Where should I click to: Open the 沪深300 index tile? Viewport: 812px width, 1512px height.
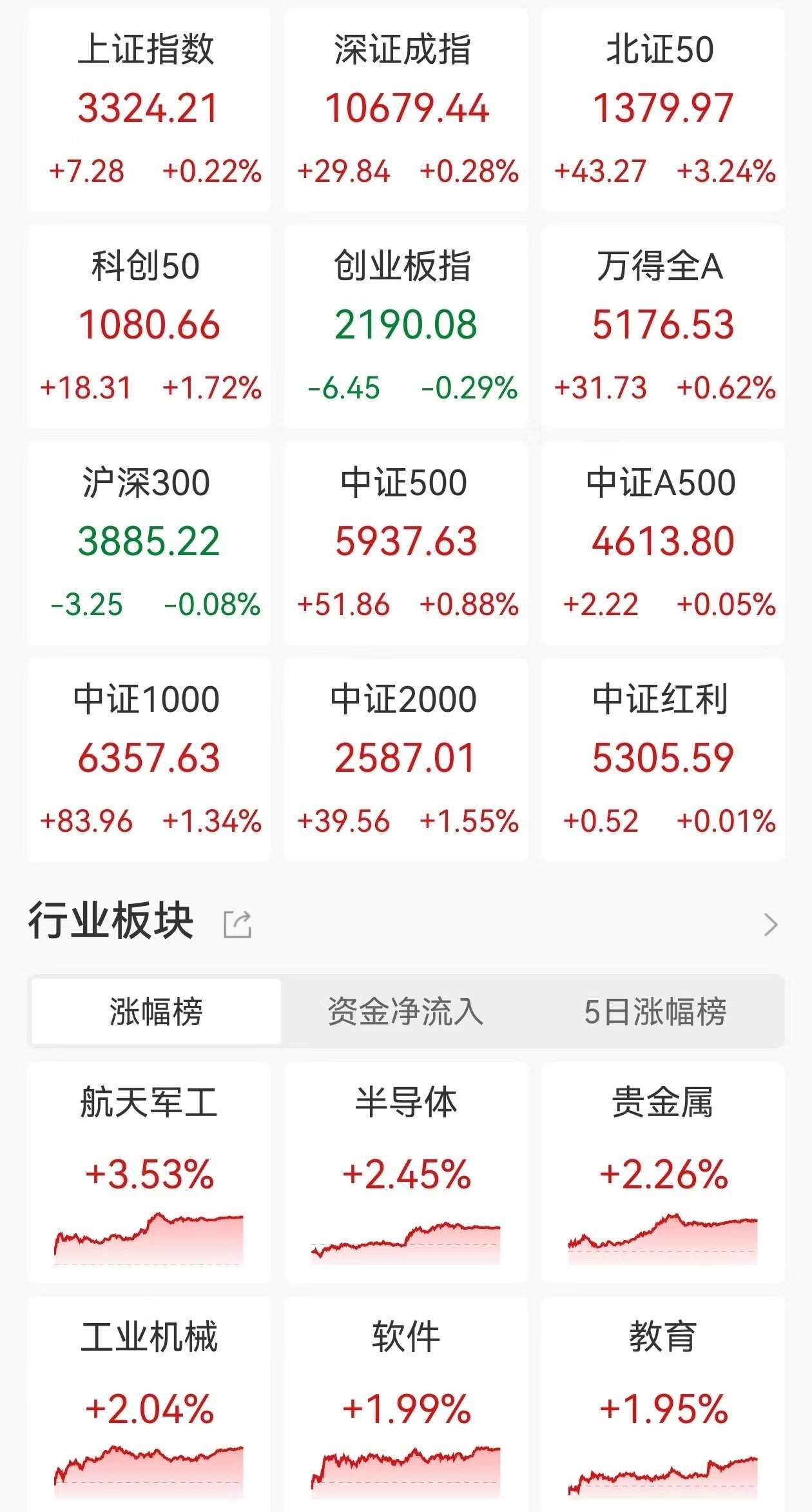149,543
